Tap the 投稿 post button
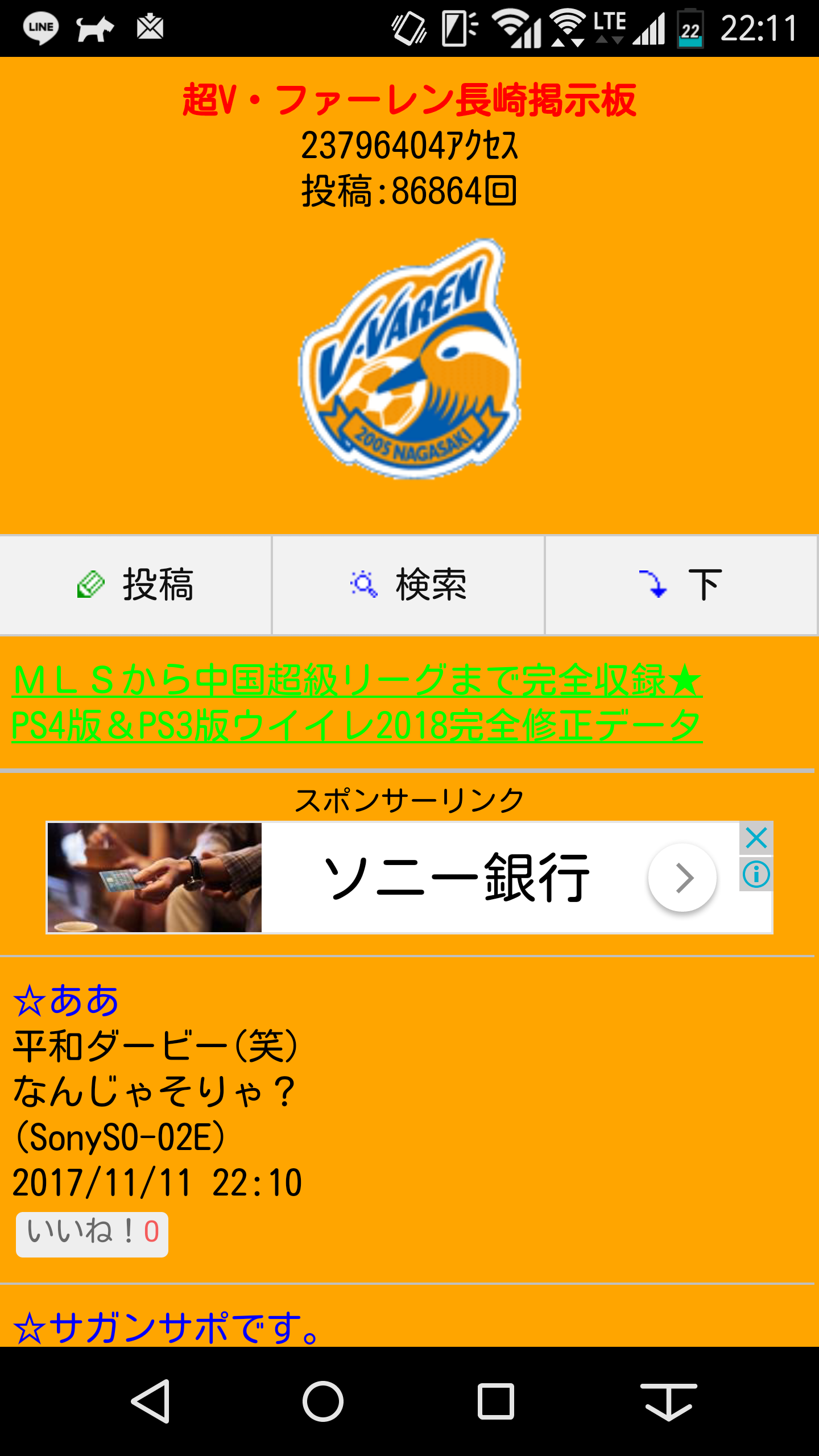This screenshot has width=819, height=1456. pyautogui.click(x=135, y=585)
